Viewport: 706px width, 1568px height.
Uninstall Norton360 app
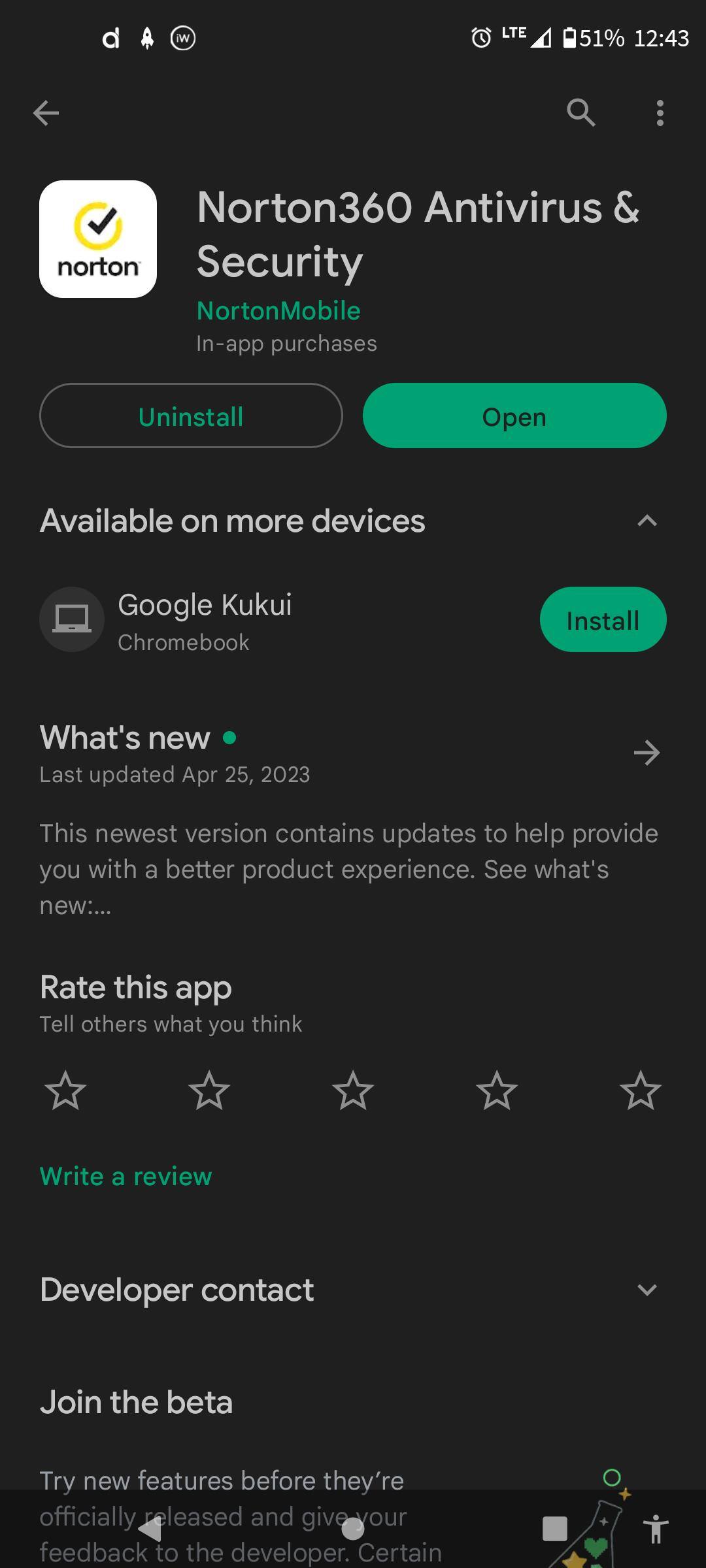tap(191, 416)
